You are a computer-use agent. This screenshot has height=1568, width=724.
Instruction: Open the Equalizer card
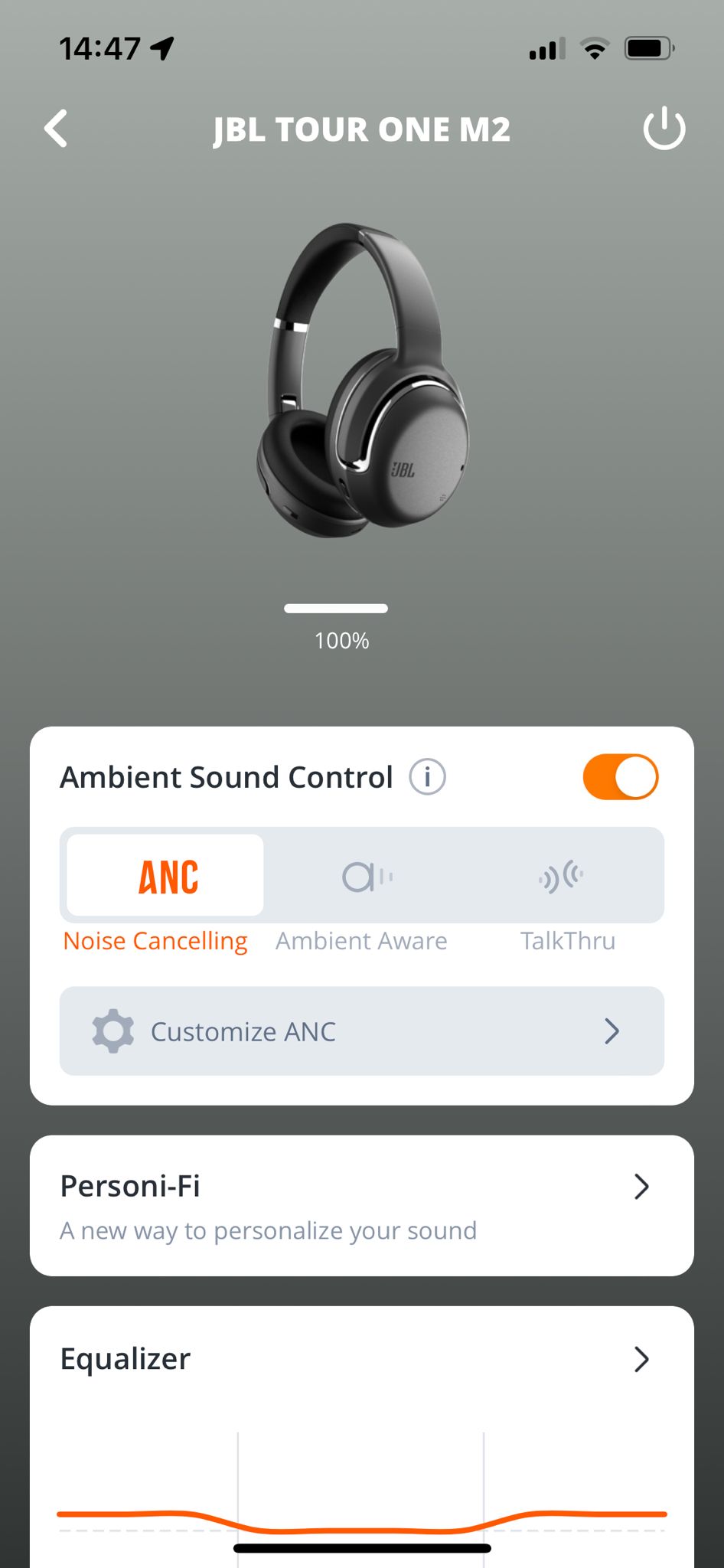pos(362,1436)
